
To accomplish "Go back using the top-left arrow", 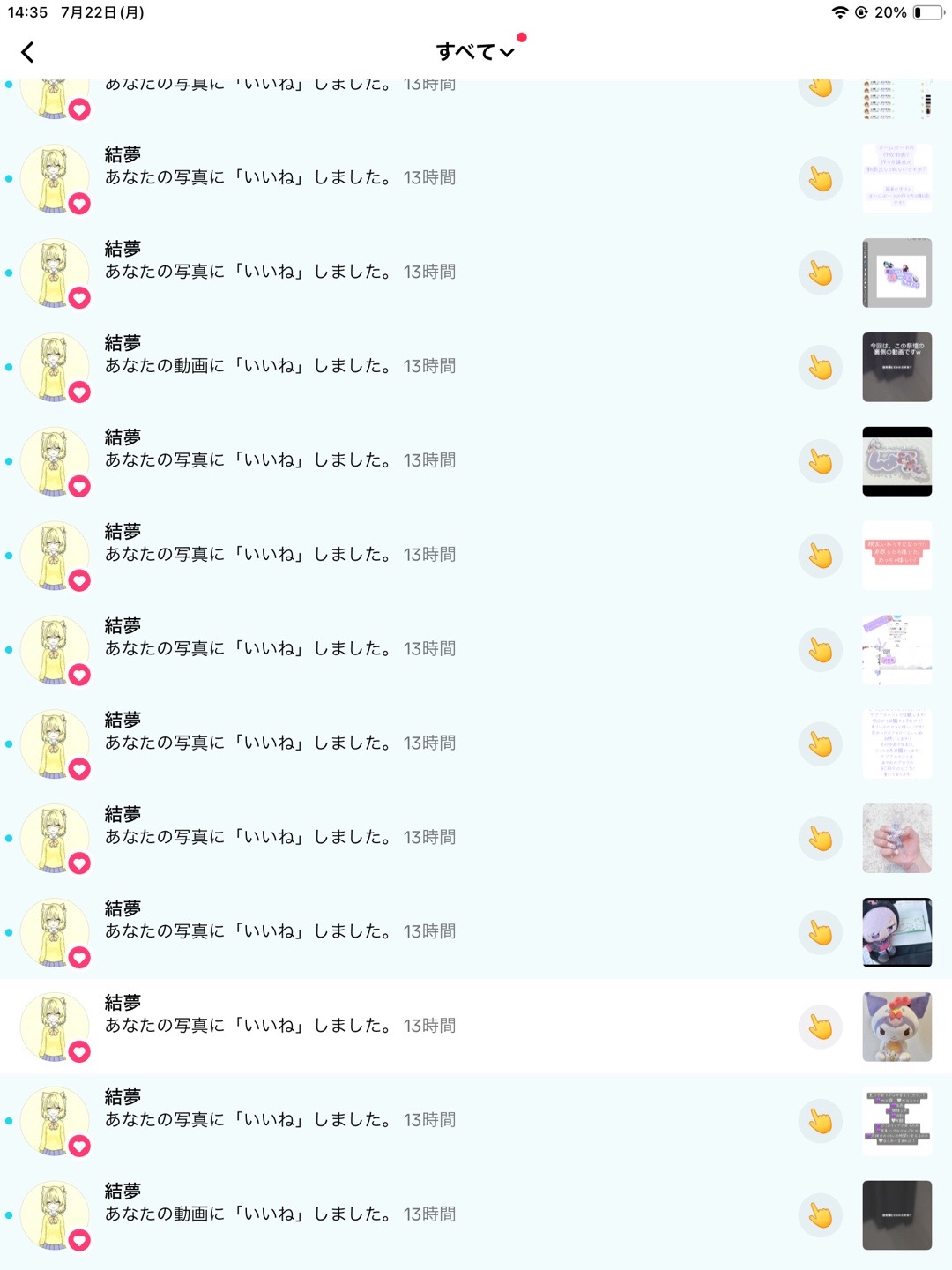I will pos(28,52).
